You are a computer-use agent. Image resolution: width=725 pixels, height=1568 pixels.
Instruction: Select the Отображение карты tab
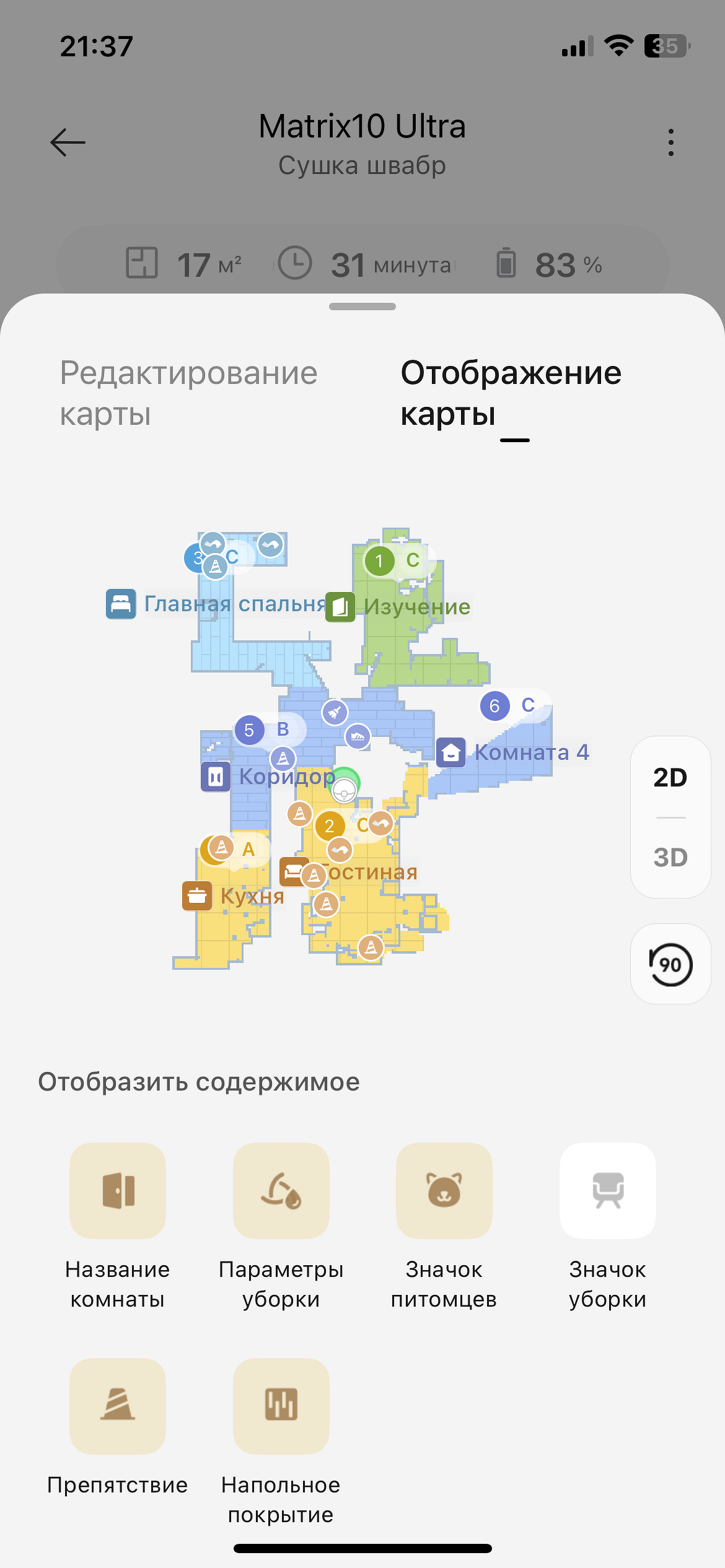pyautogui.click(x=511, y=393)
